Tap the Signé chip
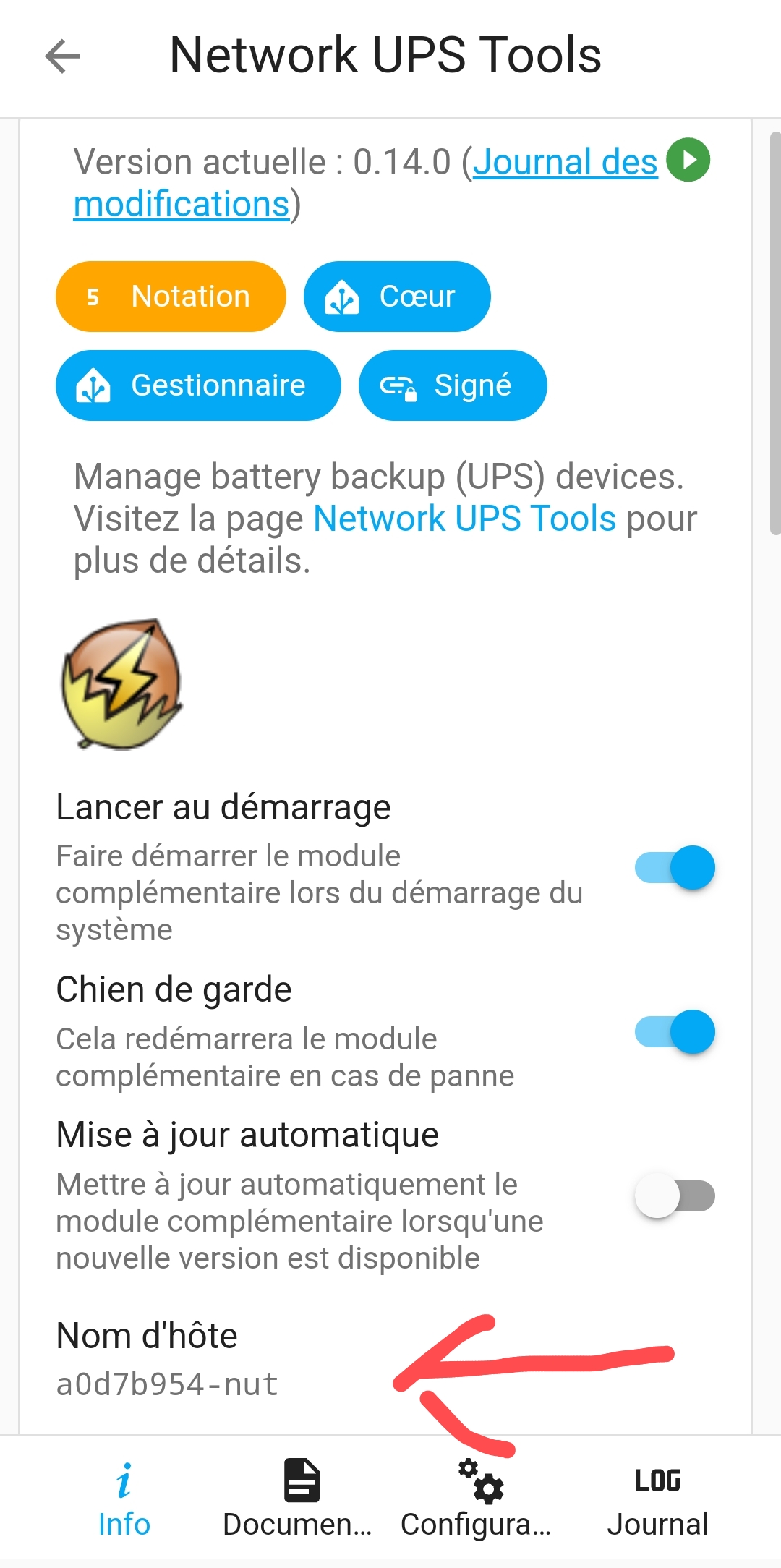This screenshot has width=781, height=1568. coord(453,385)
